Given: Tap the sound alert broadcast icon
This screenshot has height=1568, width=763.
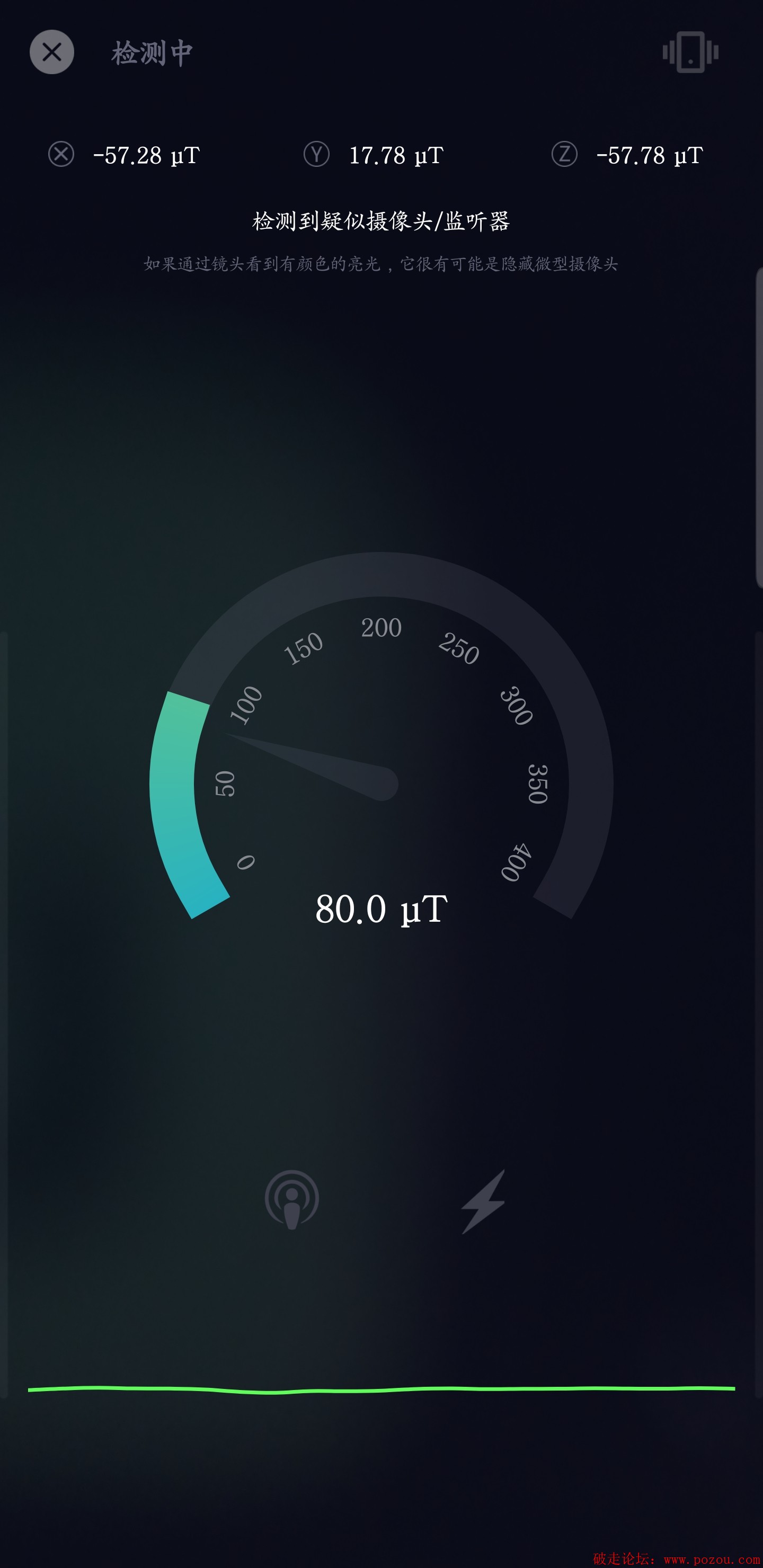Looking at the screenshot, I should coord(291,1199).
